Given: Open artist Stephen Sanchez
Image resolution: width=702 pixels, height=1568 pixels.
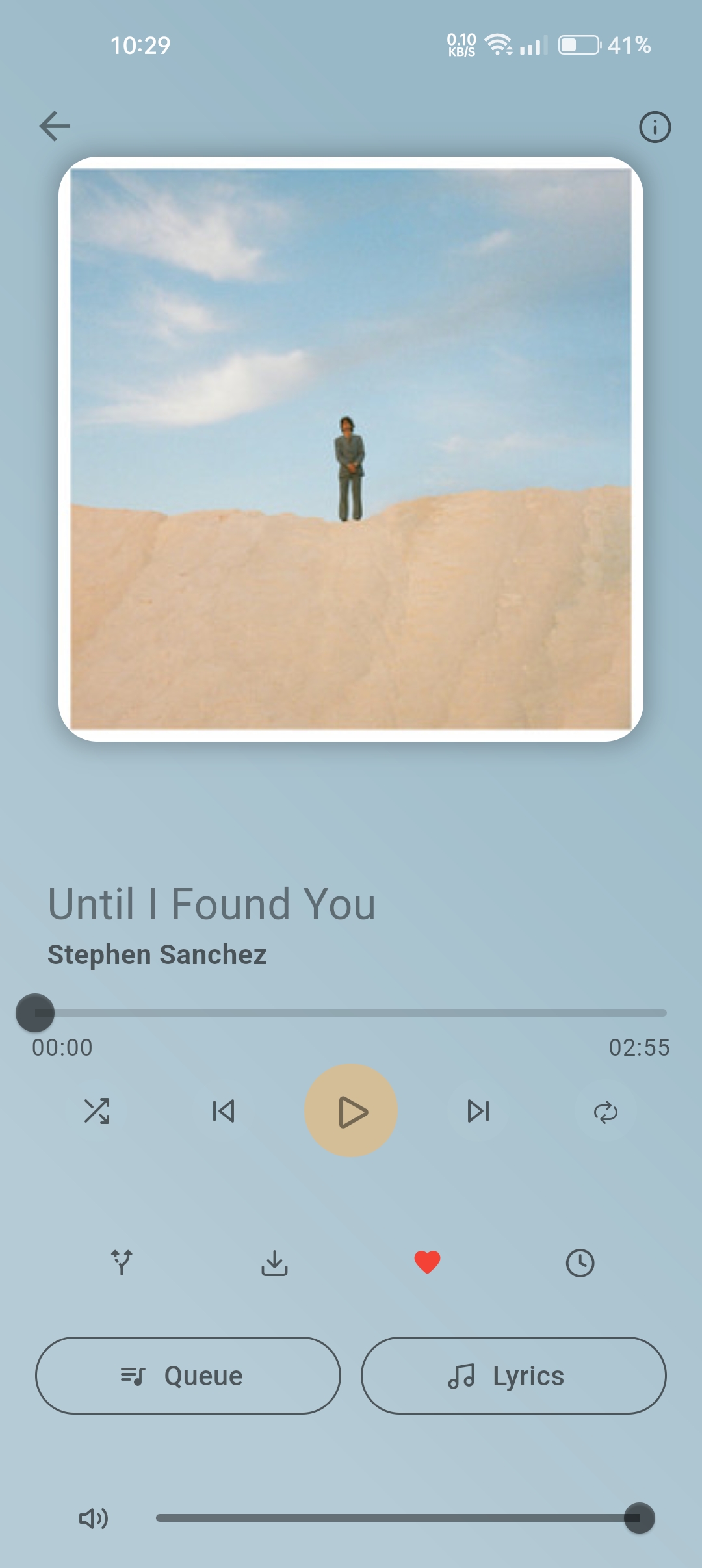Looking at the screenshot, I should tap(157, 955).
